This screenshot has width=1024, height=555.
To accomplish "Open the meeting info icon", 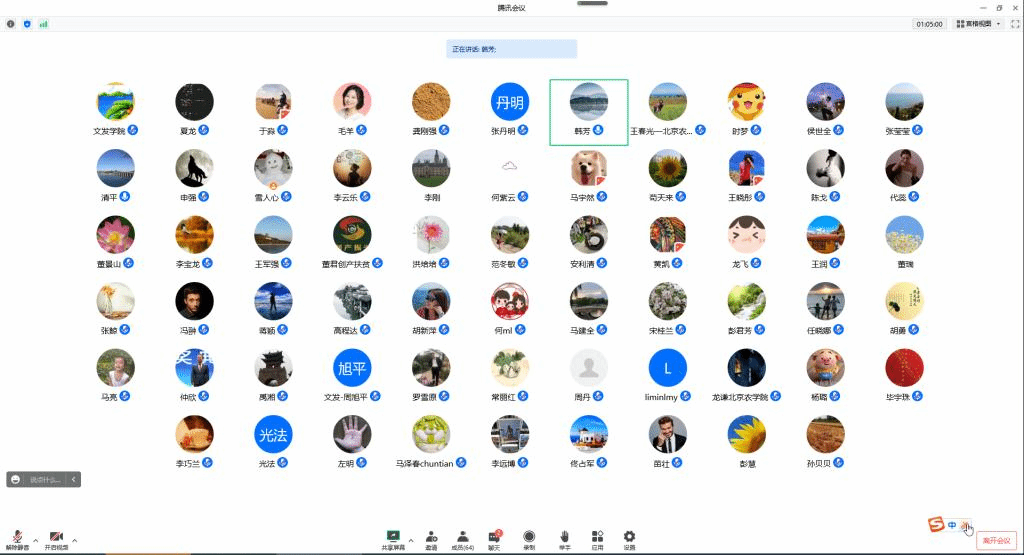I will 11,23.
